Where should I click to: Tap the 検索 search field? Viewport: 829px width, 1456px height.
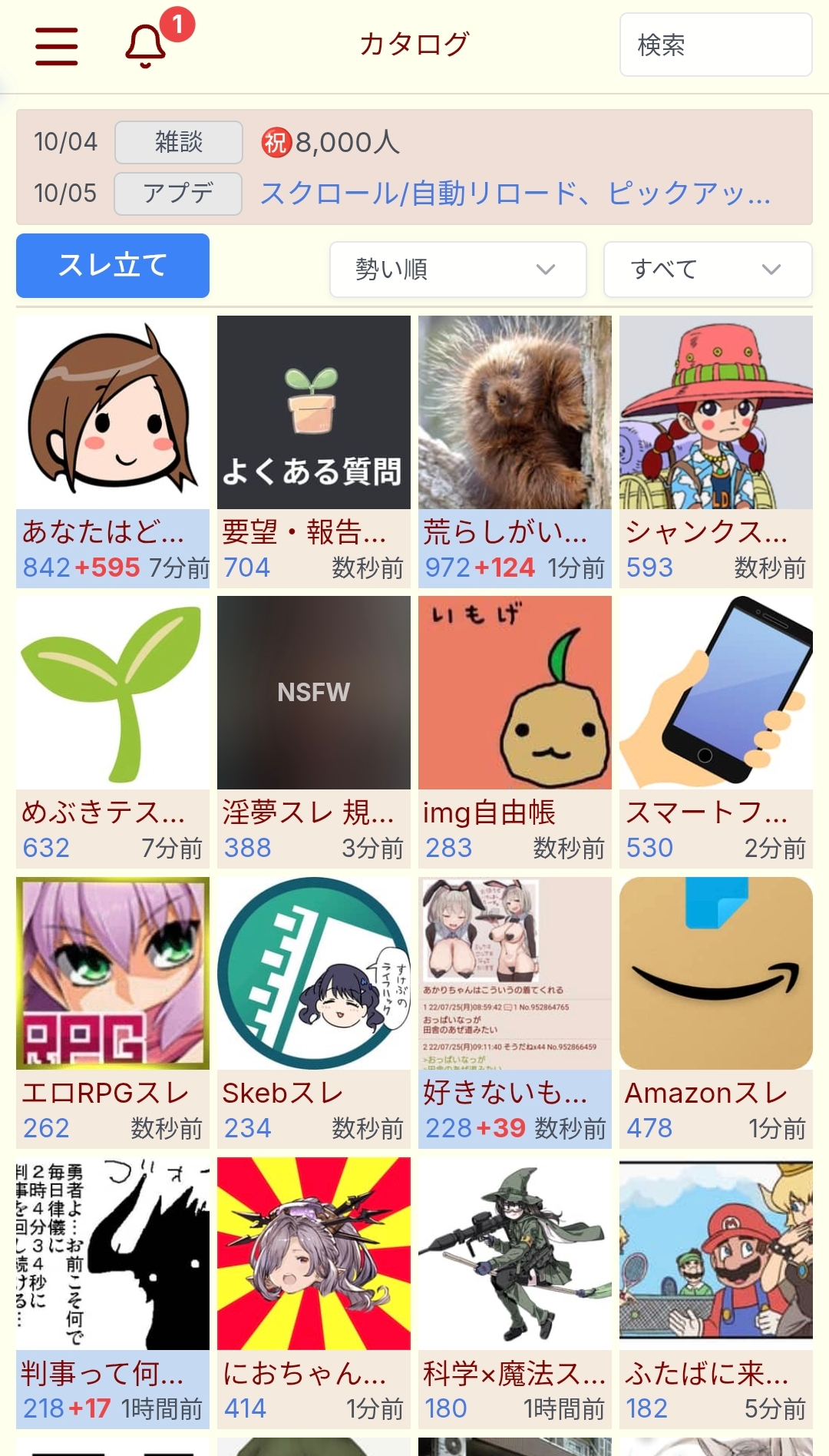click(715, 45)
